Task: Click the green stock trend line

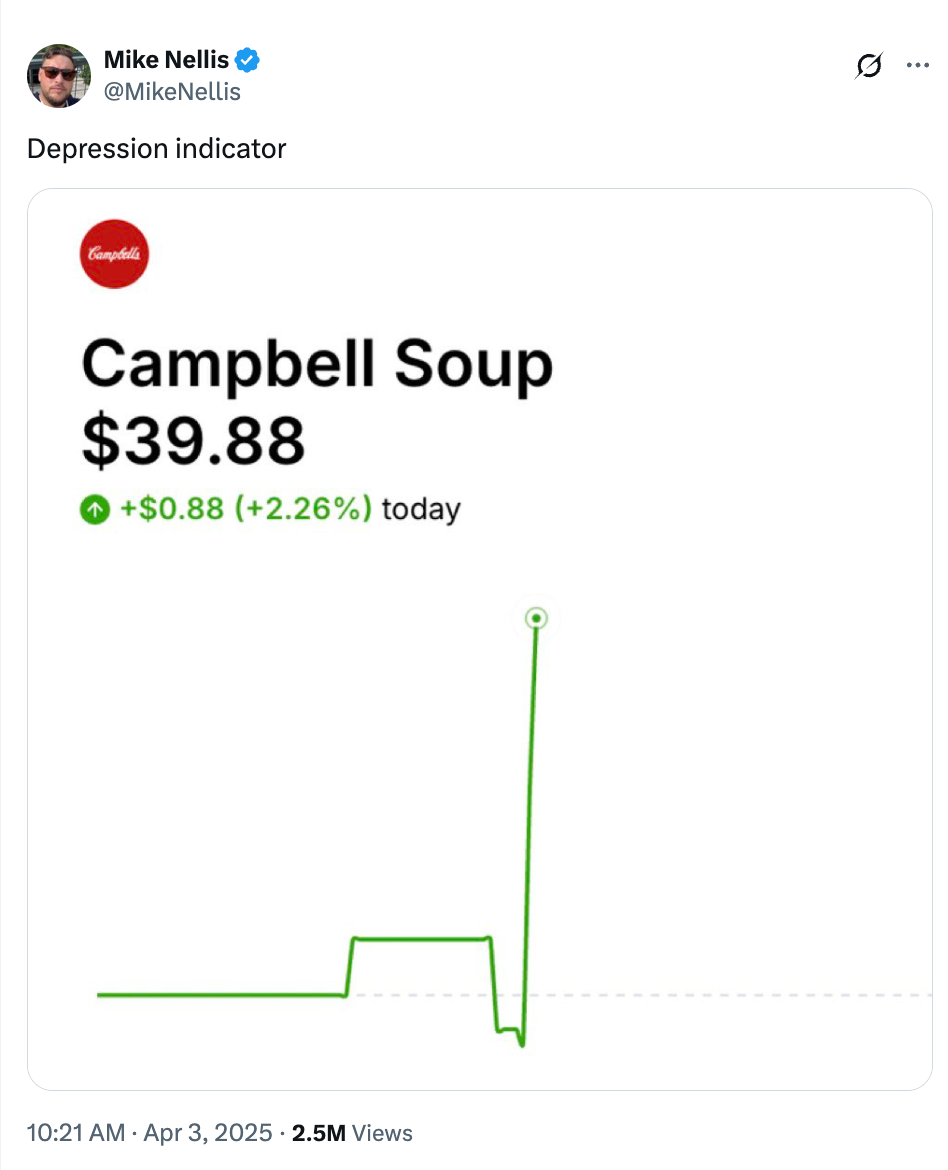Action: 420,938
